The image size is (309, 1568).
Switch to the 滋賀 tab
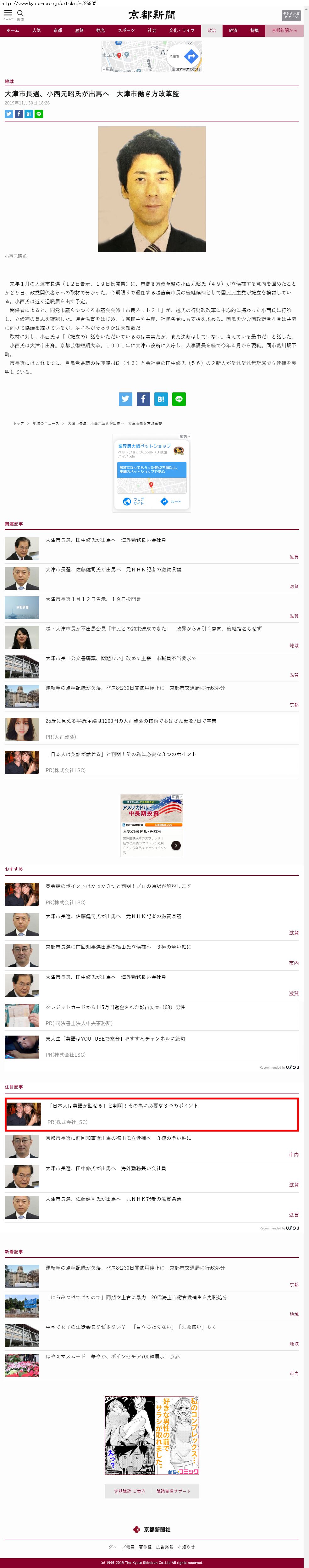point(79,31)
